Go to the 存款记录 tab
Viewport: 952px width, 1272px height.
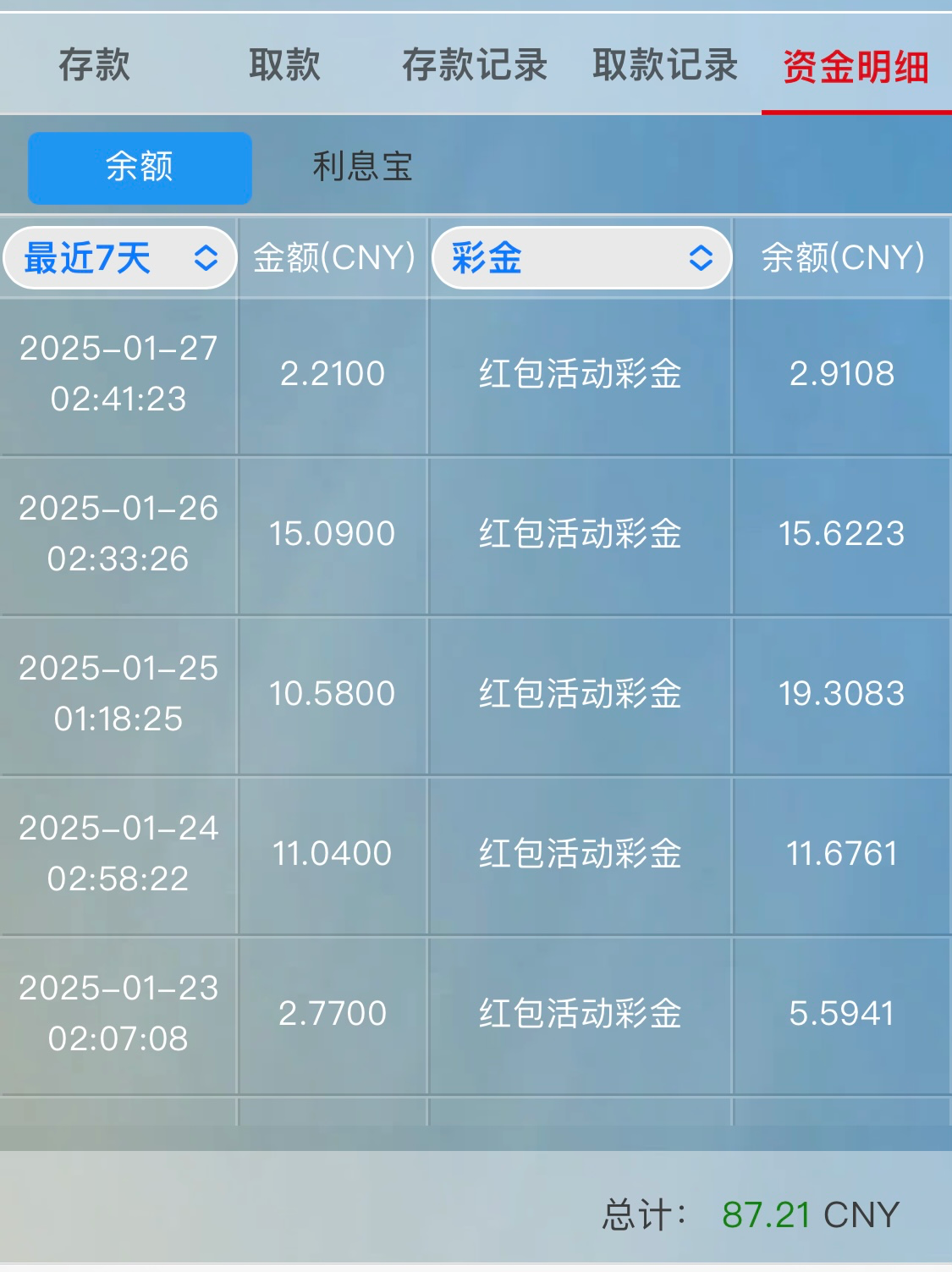(x=474, y=65)
